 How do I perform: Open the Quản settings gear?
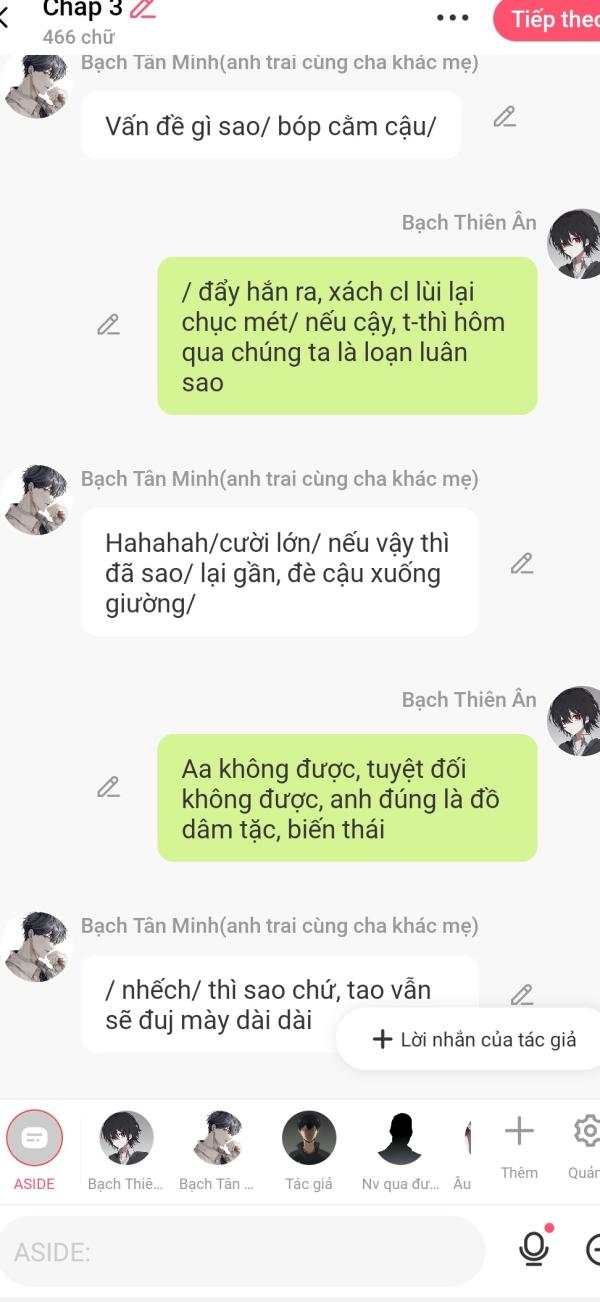point(585,1148)
